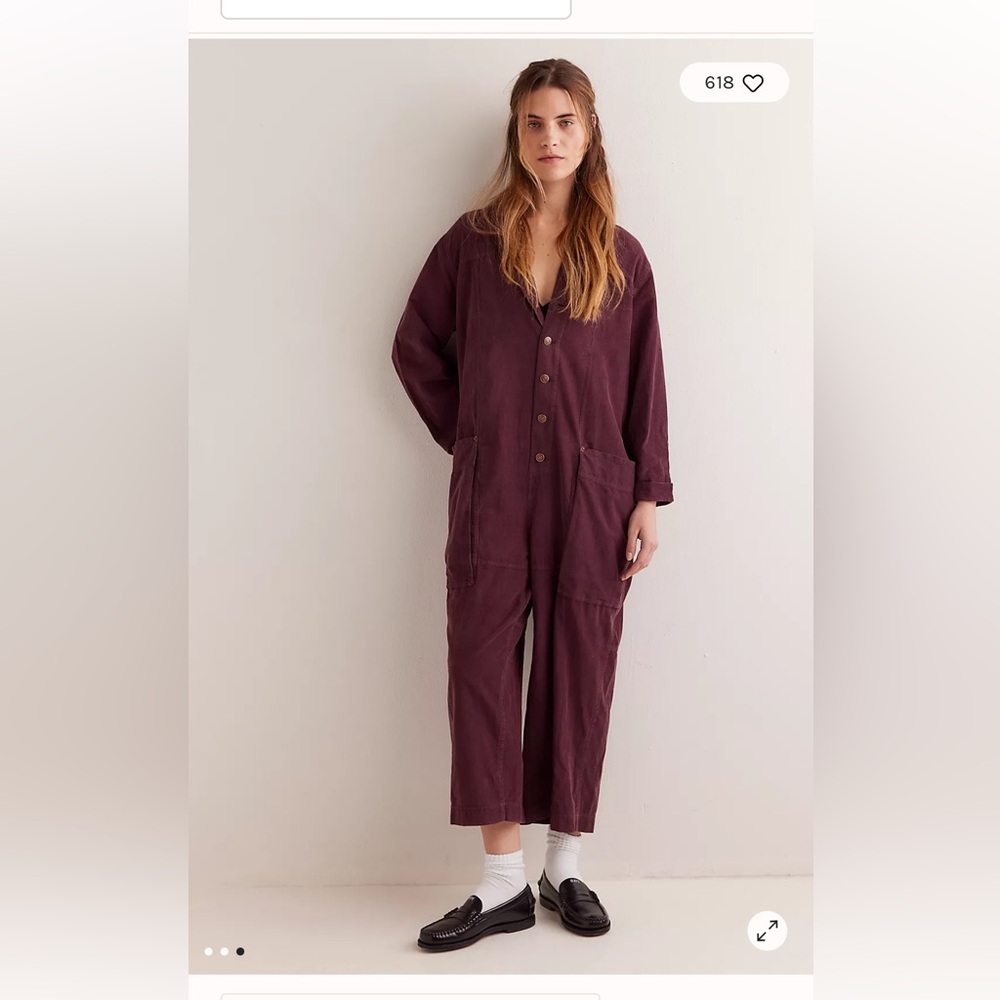Expand the product photo to full screen
Image resolution: width=1000 pixels, height=1000 pixels.
tap(767, 930)
